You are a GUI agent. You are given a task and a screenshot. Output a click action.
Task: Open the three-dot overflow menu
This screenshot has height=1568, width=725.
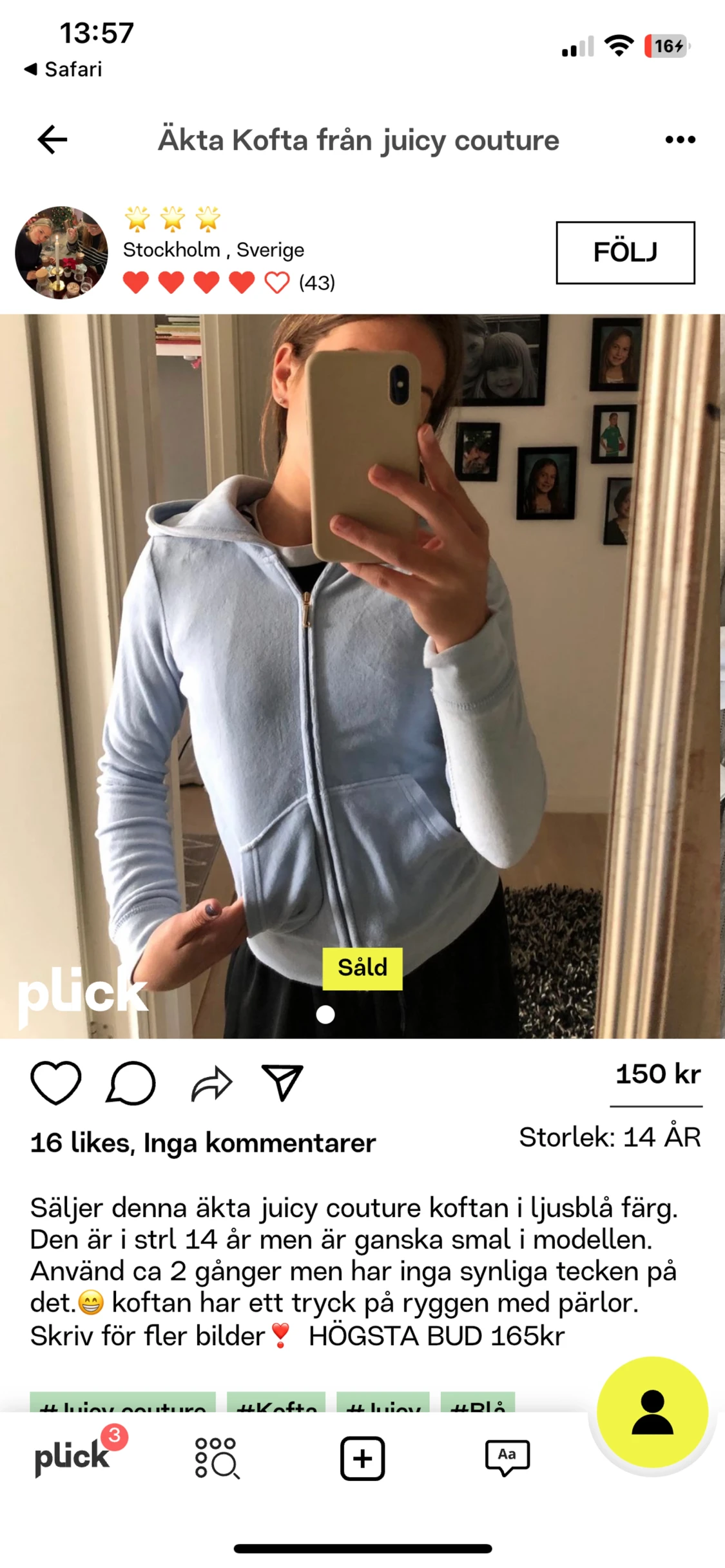pyautogui.click(x=680, y=140)
